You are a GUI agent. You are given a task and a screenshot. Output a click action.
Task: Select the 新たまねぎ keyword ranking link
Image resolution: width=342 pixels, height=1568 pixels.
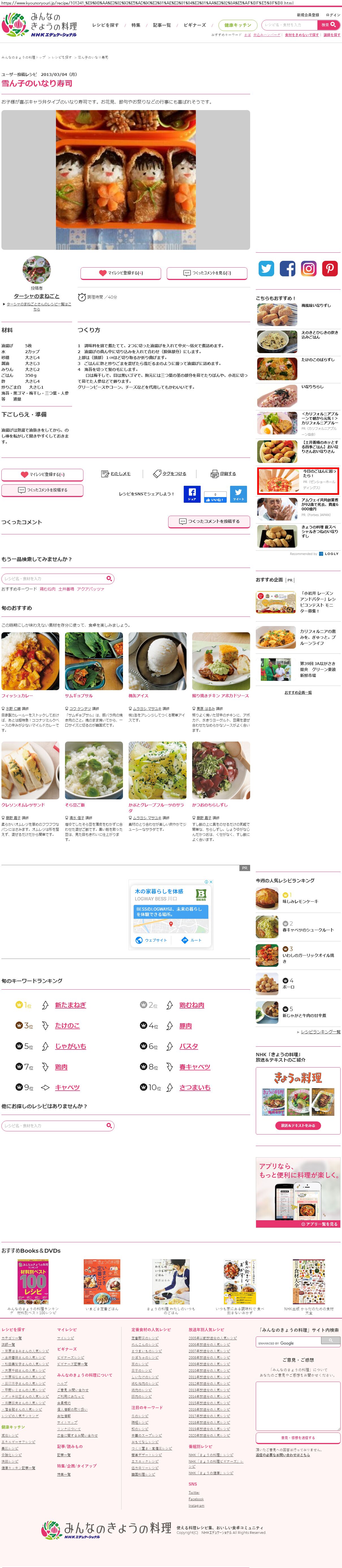point(70,1005)
